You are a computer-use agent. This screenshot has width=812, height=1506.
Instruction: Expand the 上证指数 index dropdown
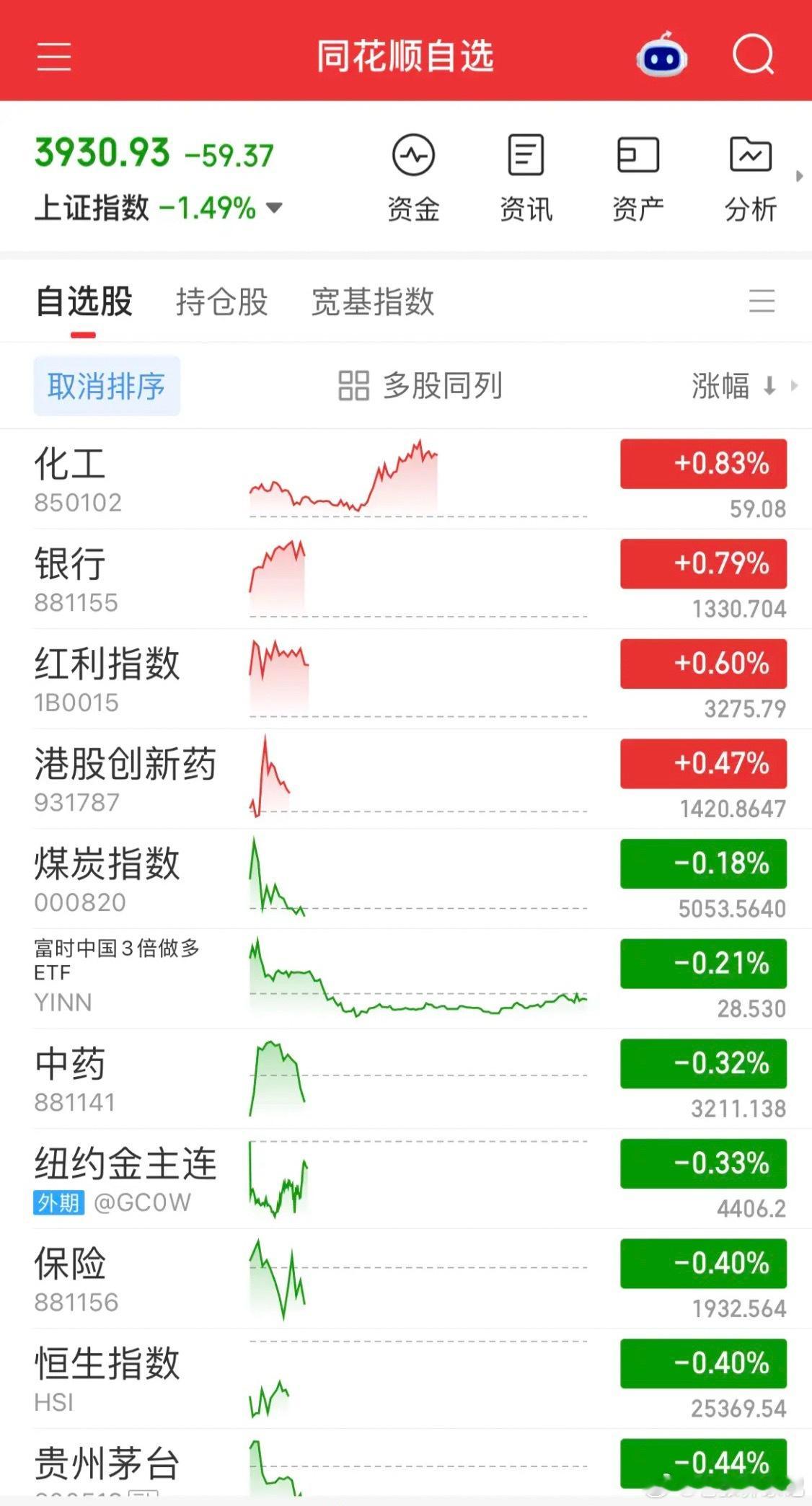tap(274, 208)
